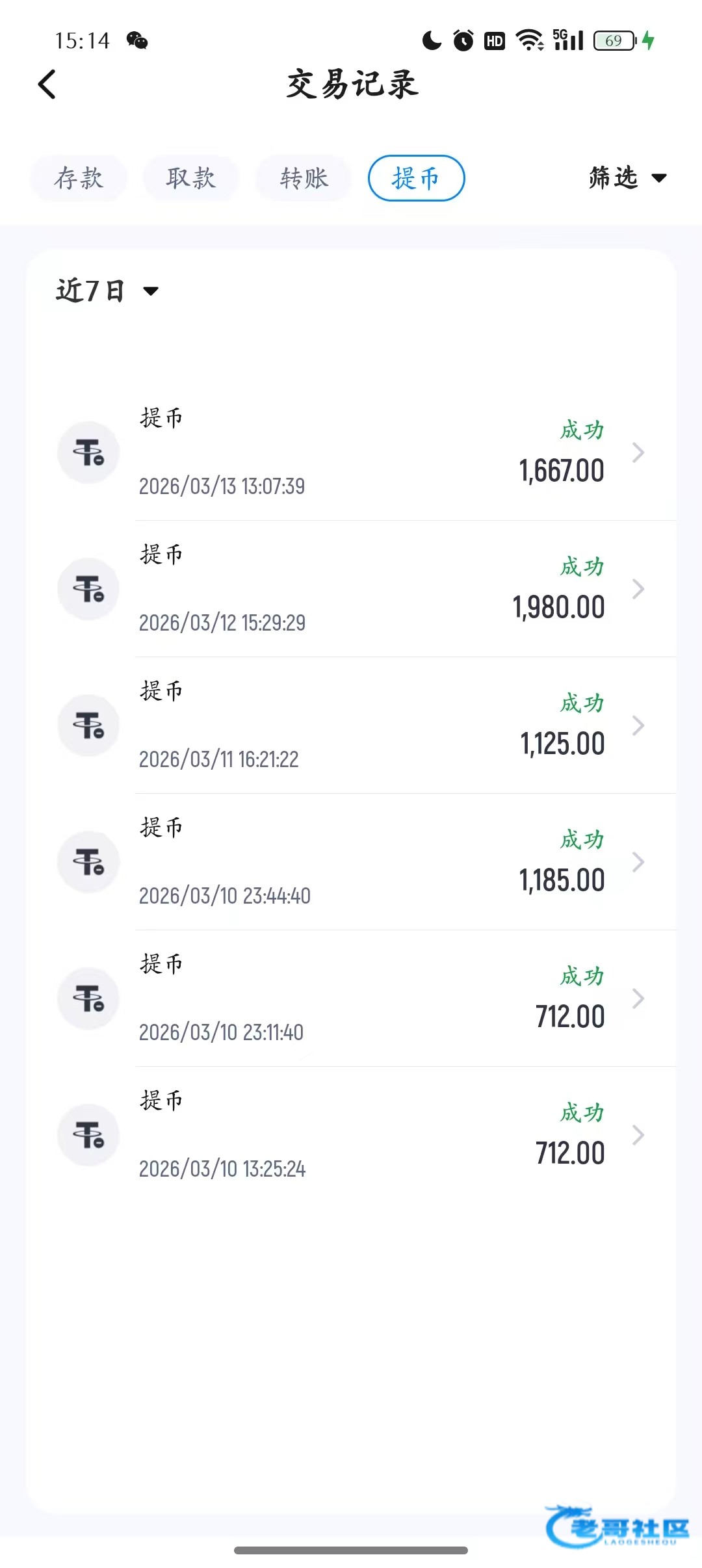
Task: Open the 1,980.00 withdrawal record
Action: 351,589
